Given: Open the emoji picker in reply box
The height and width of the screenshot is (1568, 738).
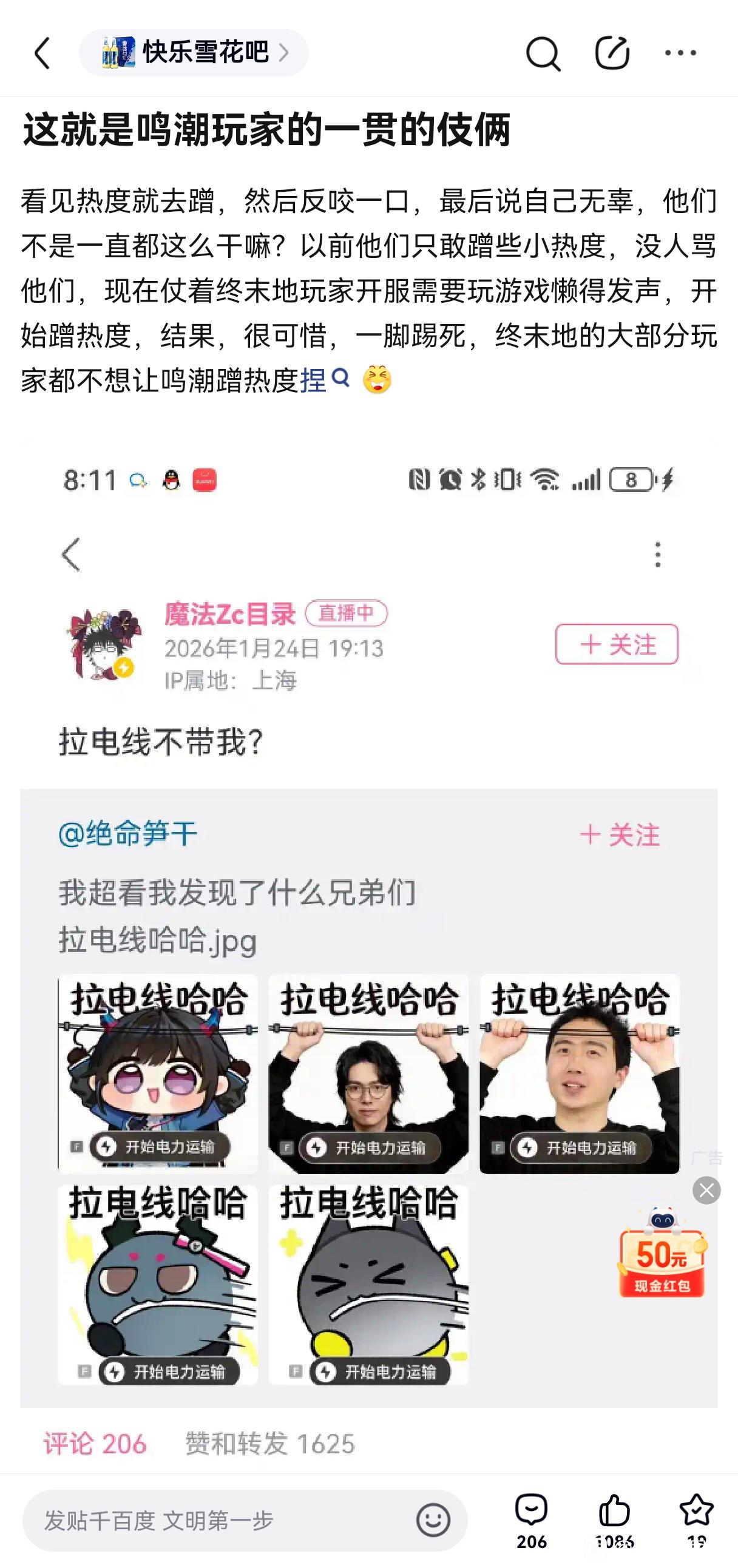Looking at the screenshot, I should click(x=433, y=1520).
